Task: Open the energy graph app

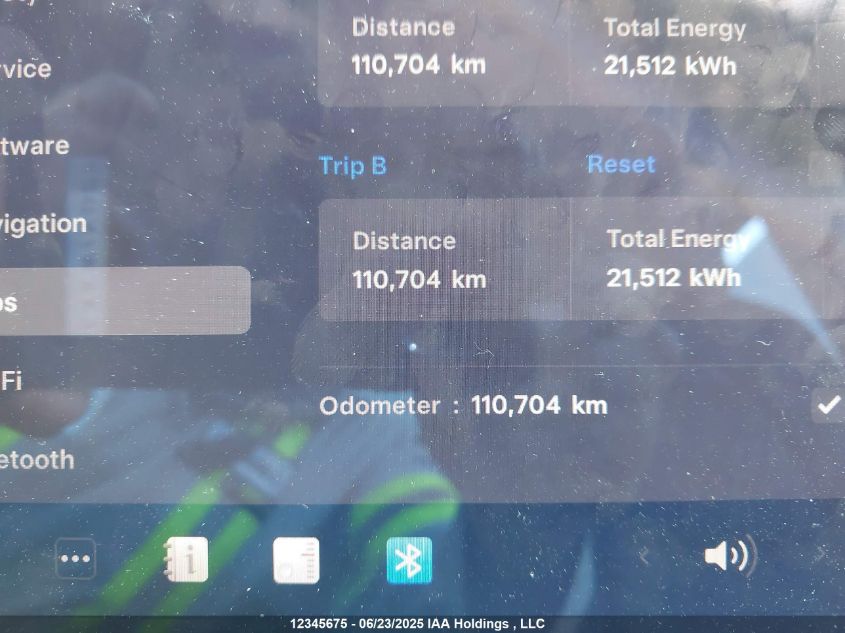Action: [x=296, y=560]
